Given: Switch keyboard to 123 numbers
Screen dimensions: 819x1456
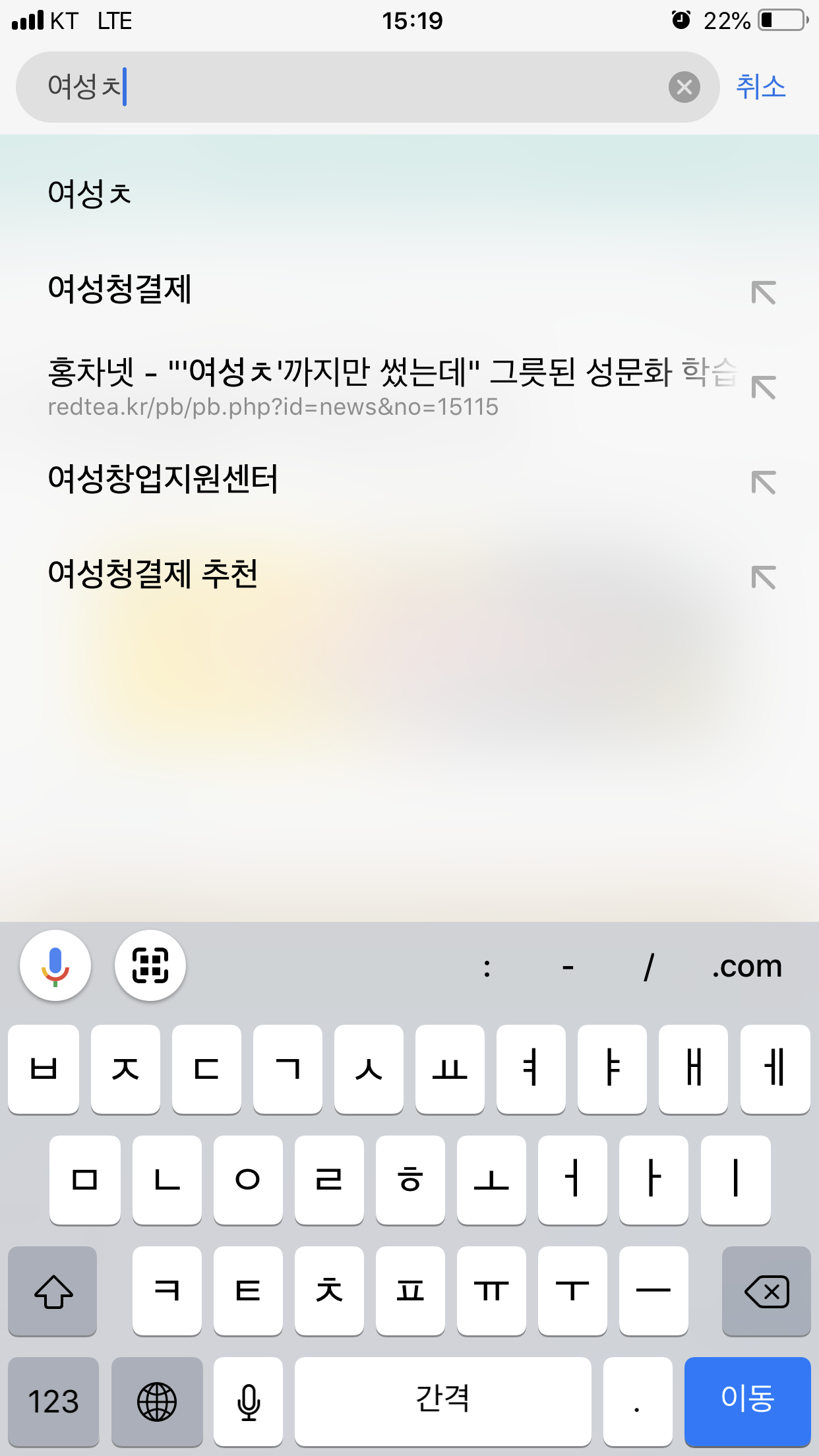Looking at the screenshot, I should [53, 1401].
